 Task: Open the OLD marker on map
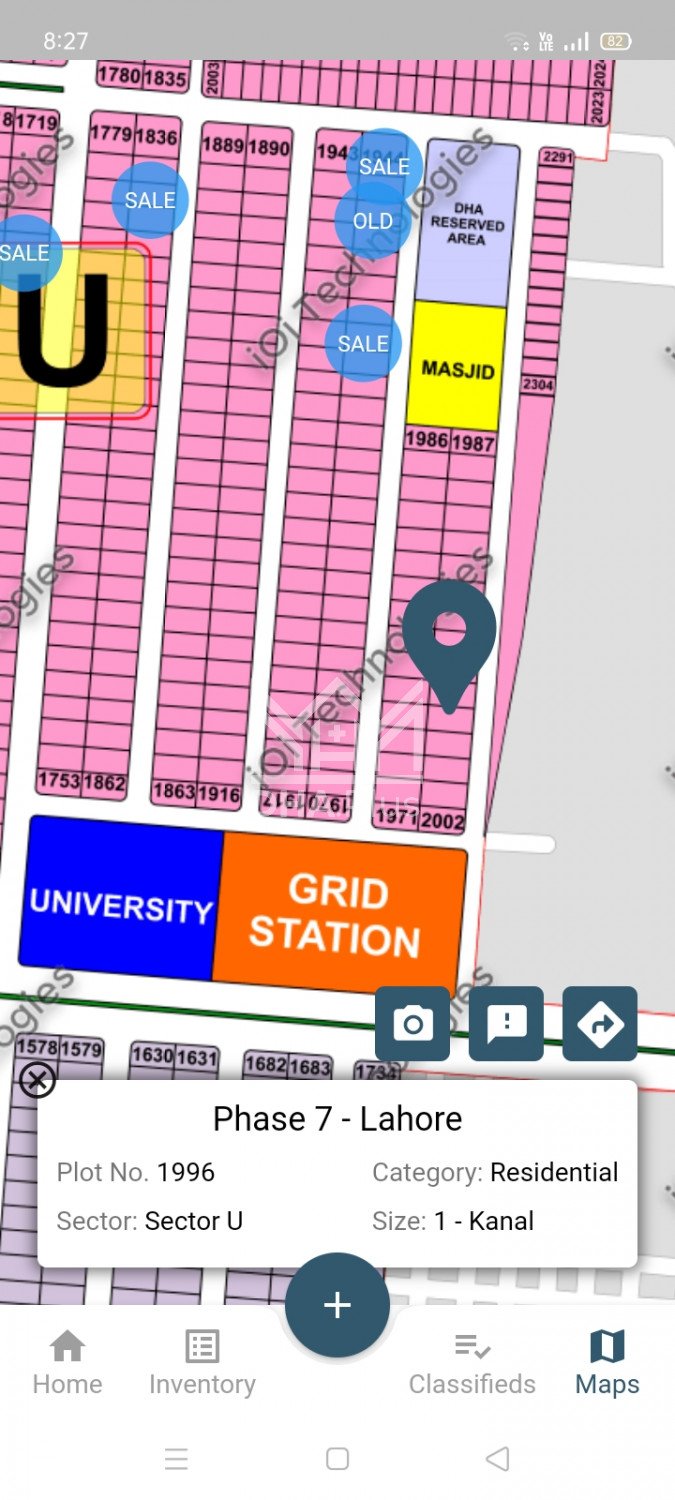[373, 221]
